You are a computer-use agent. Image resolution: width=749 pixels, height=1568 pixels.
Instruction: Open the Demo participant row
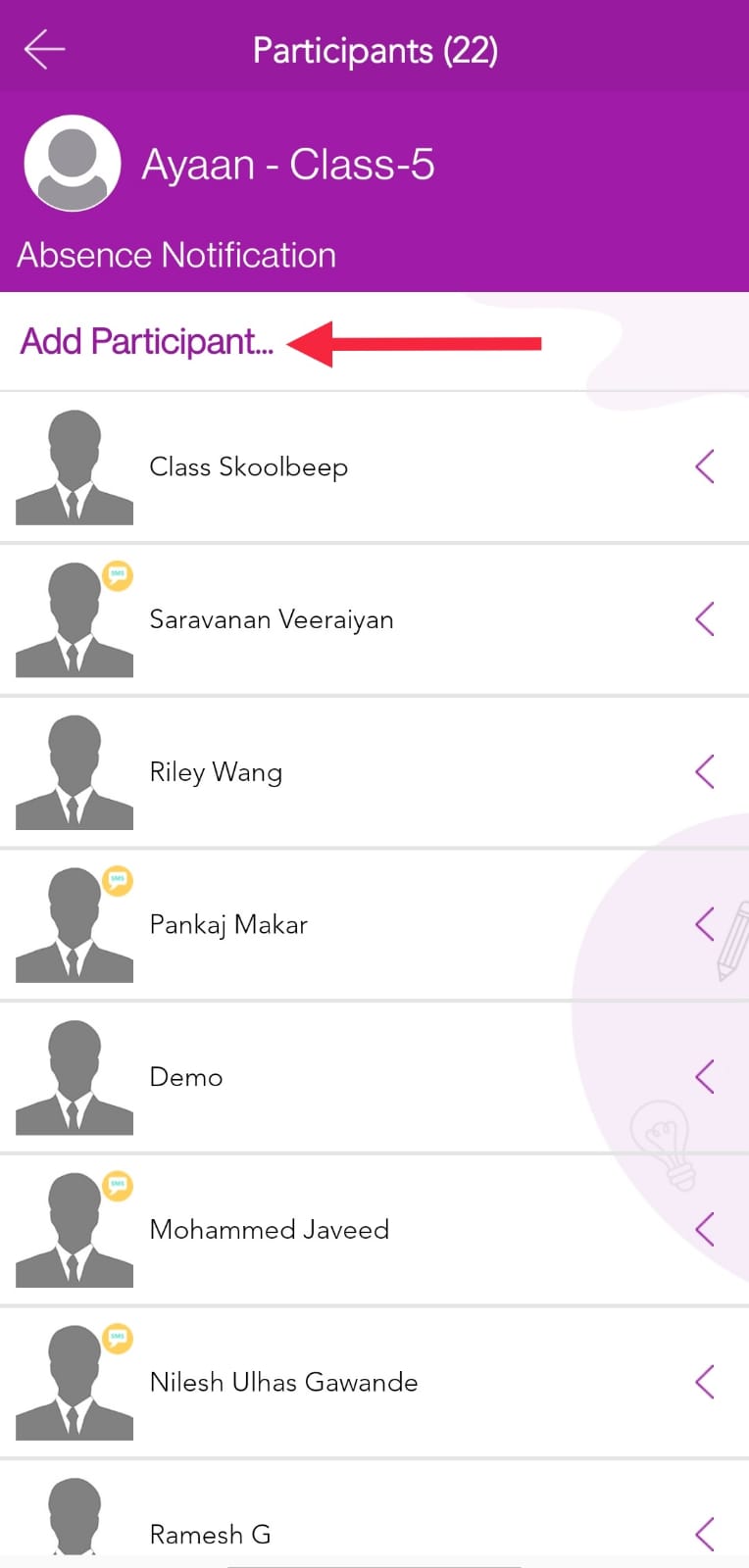(x=374, y=1077)
